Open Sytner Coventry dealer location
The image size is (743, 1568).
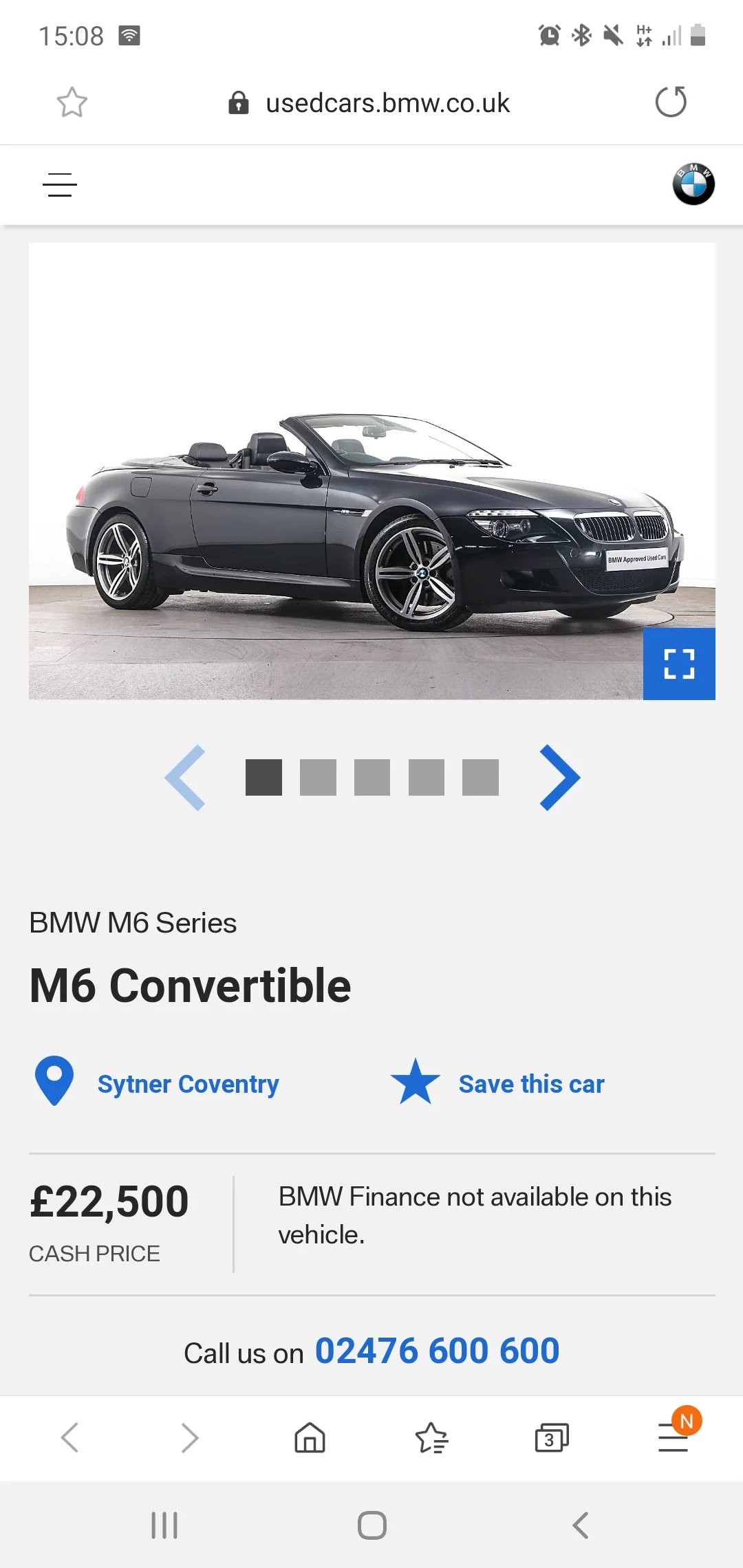point(157,1083)
